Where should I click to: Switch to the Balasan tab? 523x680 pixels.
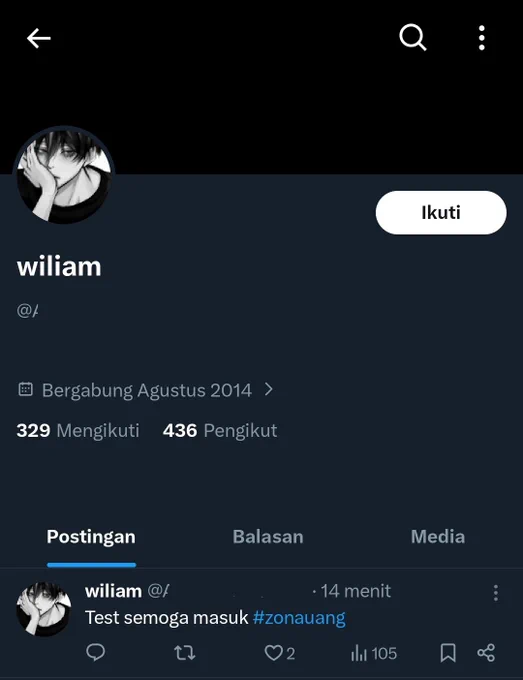[268, 537]
